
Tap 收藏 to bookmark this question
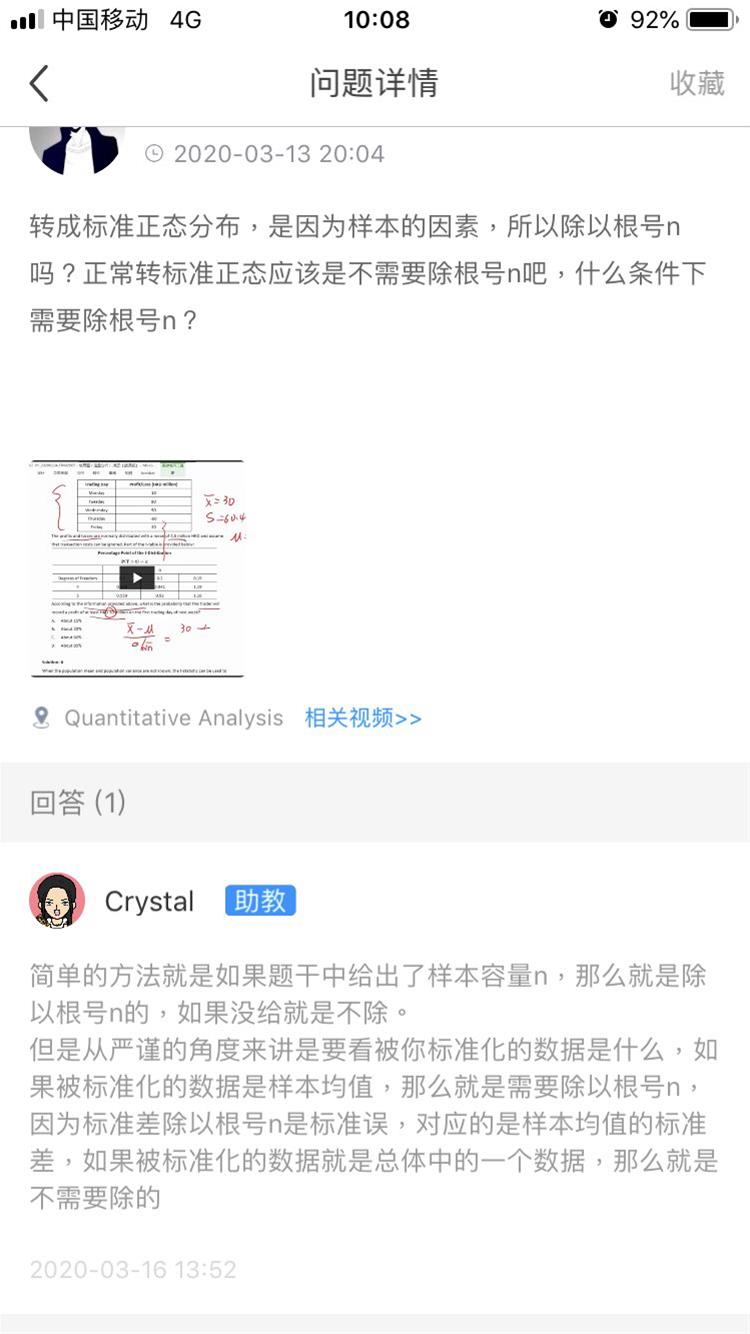pyautogui.click(x=697, y=84)
